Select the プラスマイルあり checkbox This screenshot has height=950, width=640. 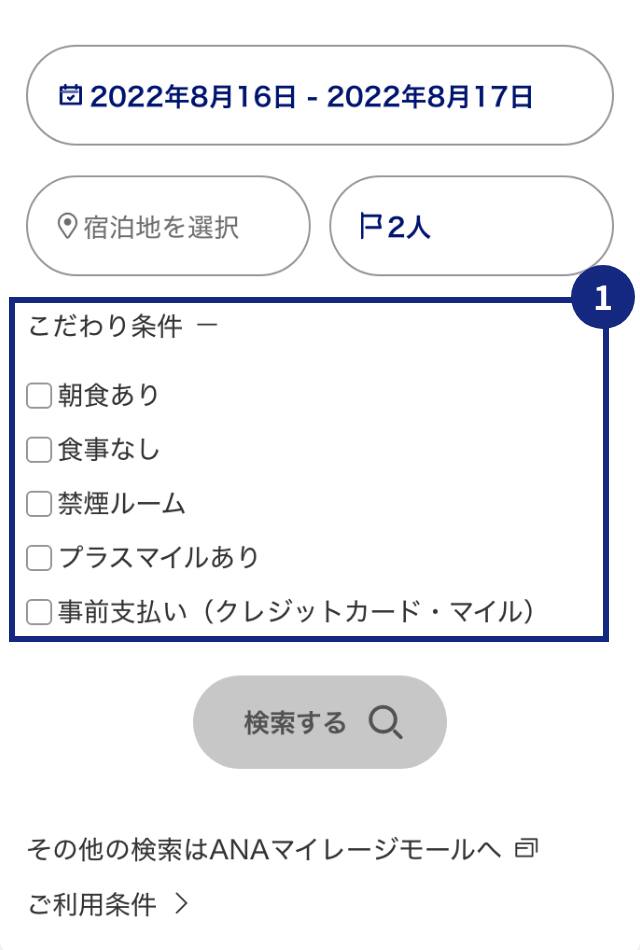click(39, 558)
